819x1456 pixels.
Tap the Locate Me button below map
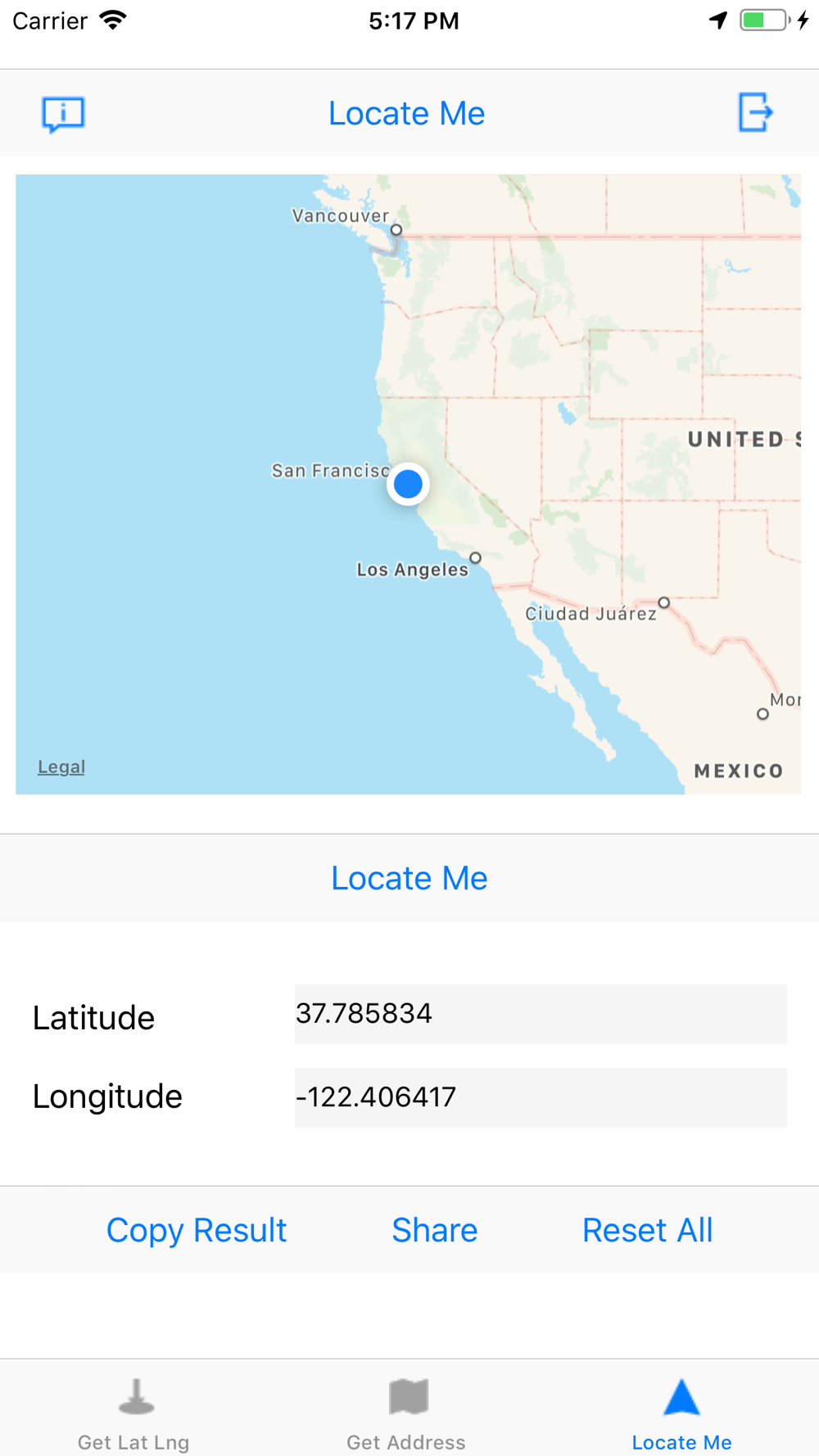click(x=409, y=878)
